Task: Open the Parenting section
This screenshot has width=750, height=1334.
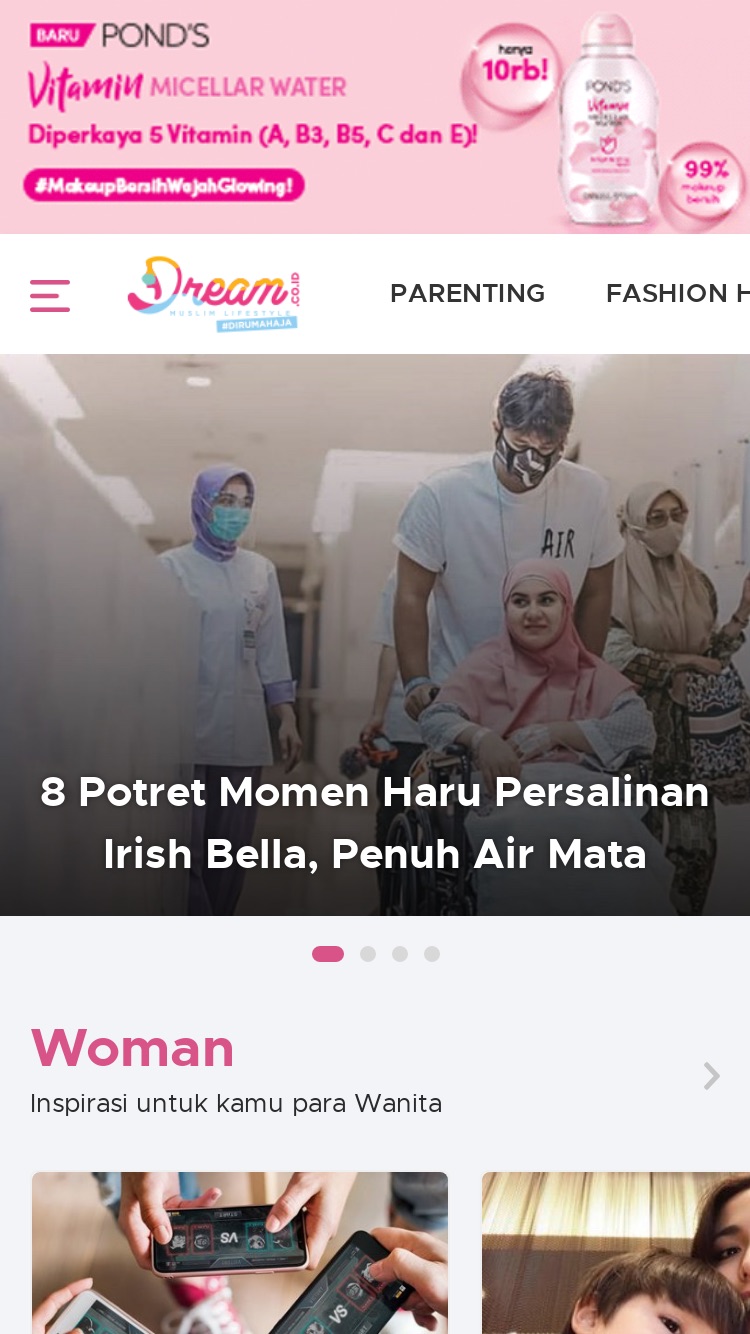Action: [467, 293]
